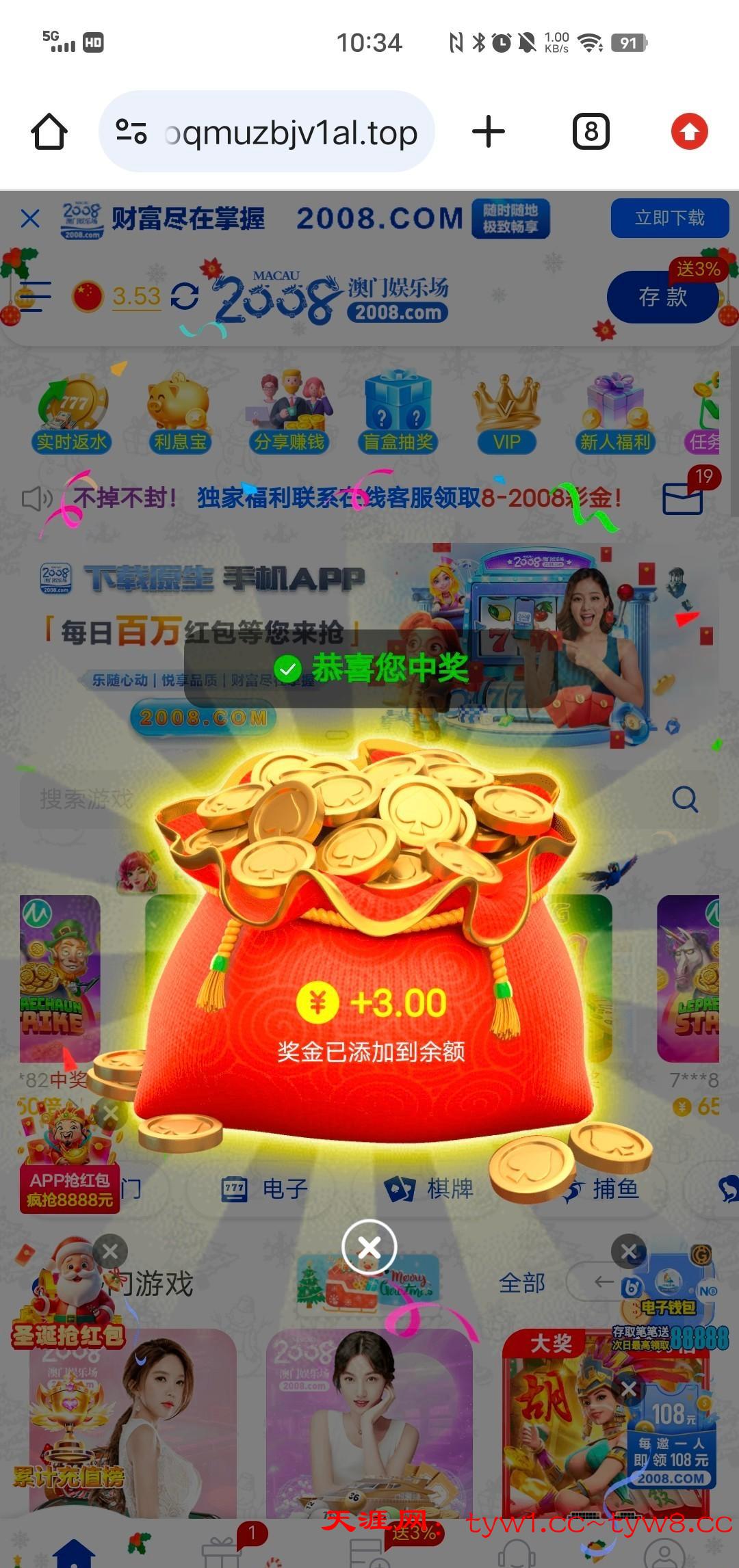
Task: Switch to the 电子 game tab
Action: pyautogui.click(x=265, y=1189)
